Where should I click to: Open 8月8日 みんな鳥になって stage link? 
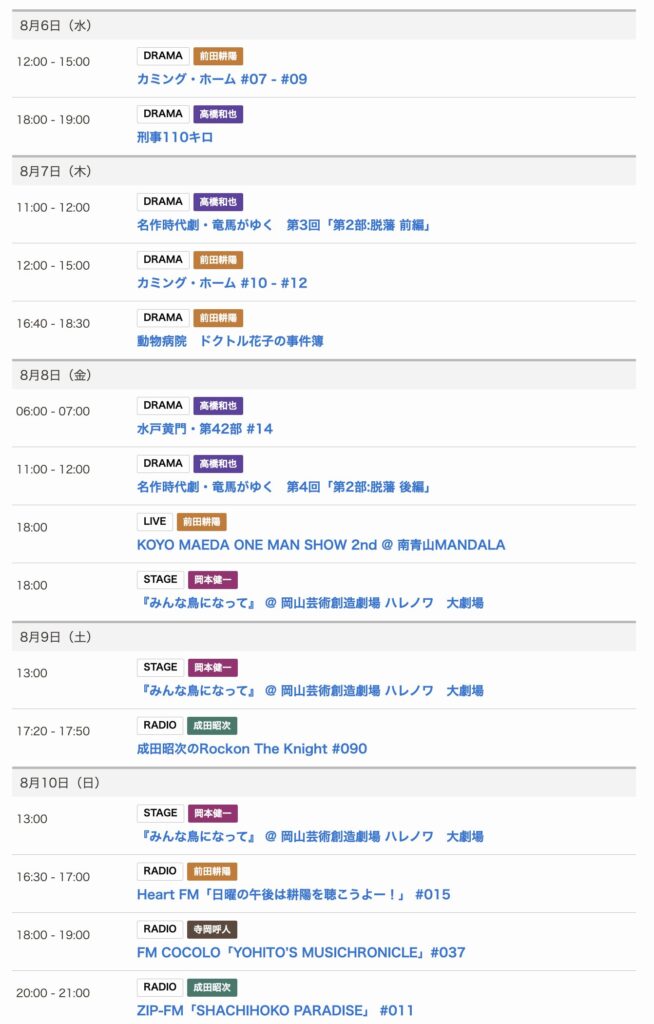click(310, 603)
